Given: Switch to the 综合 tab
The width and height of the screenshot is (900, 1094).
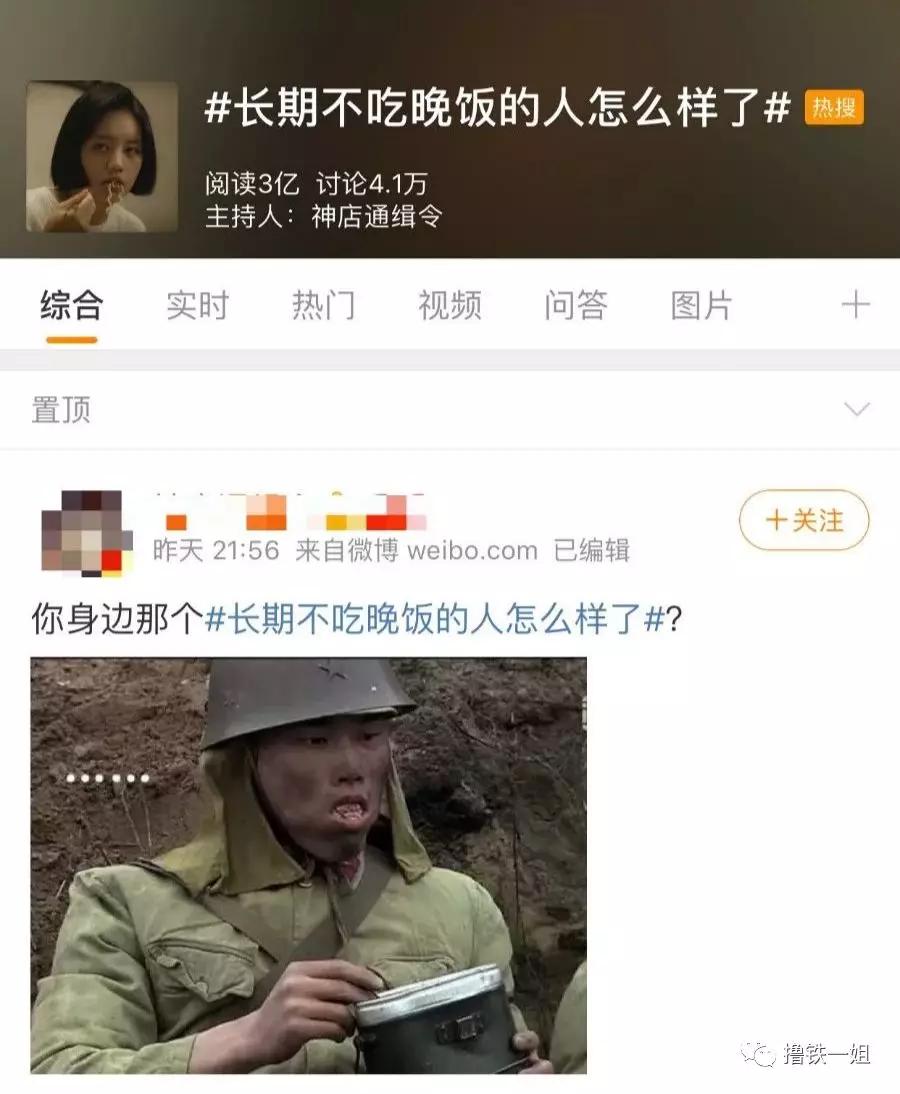Looking at the screenshot, I should (71, 306).
